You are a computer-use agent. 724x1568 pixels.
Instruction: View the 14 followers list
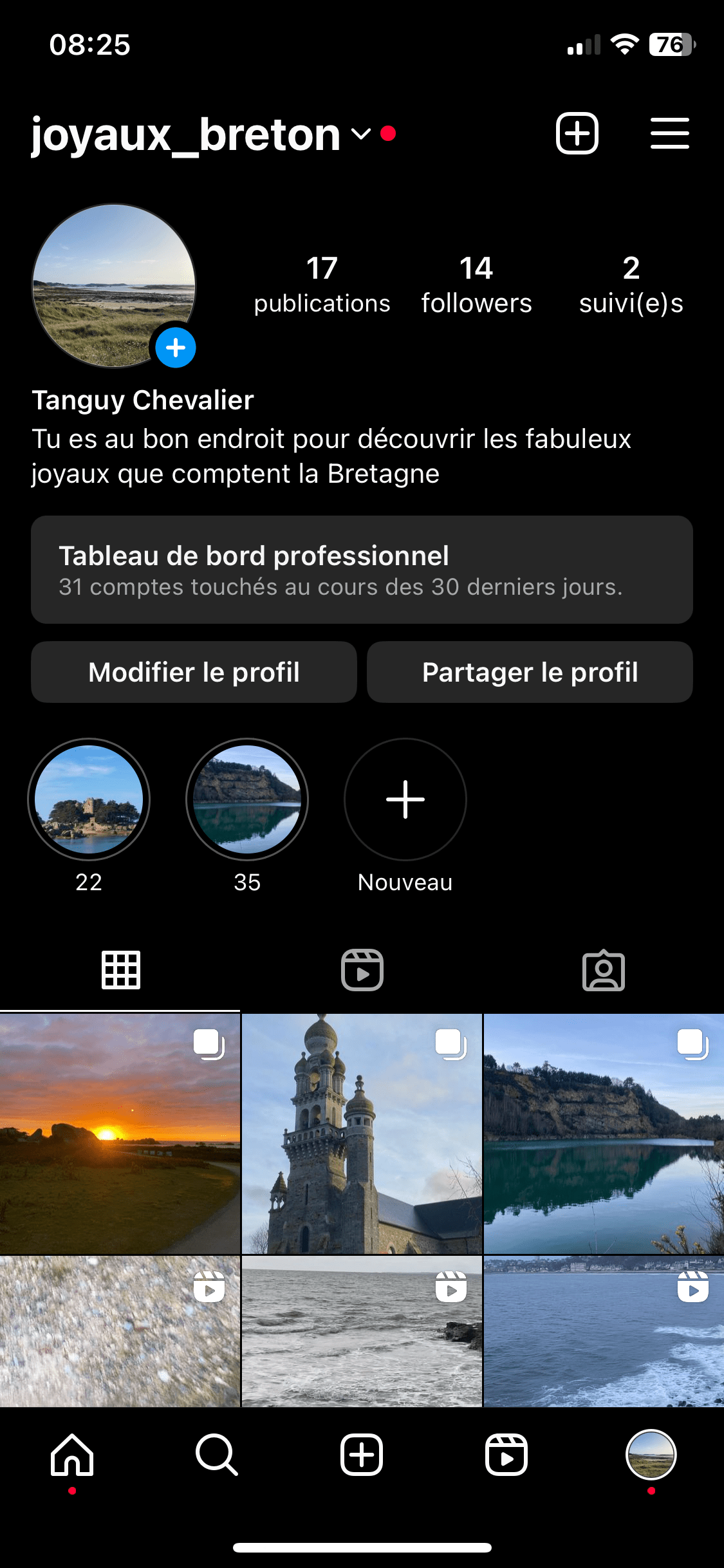point(476,283)
